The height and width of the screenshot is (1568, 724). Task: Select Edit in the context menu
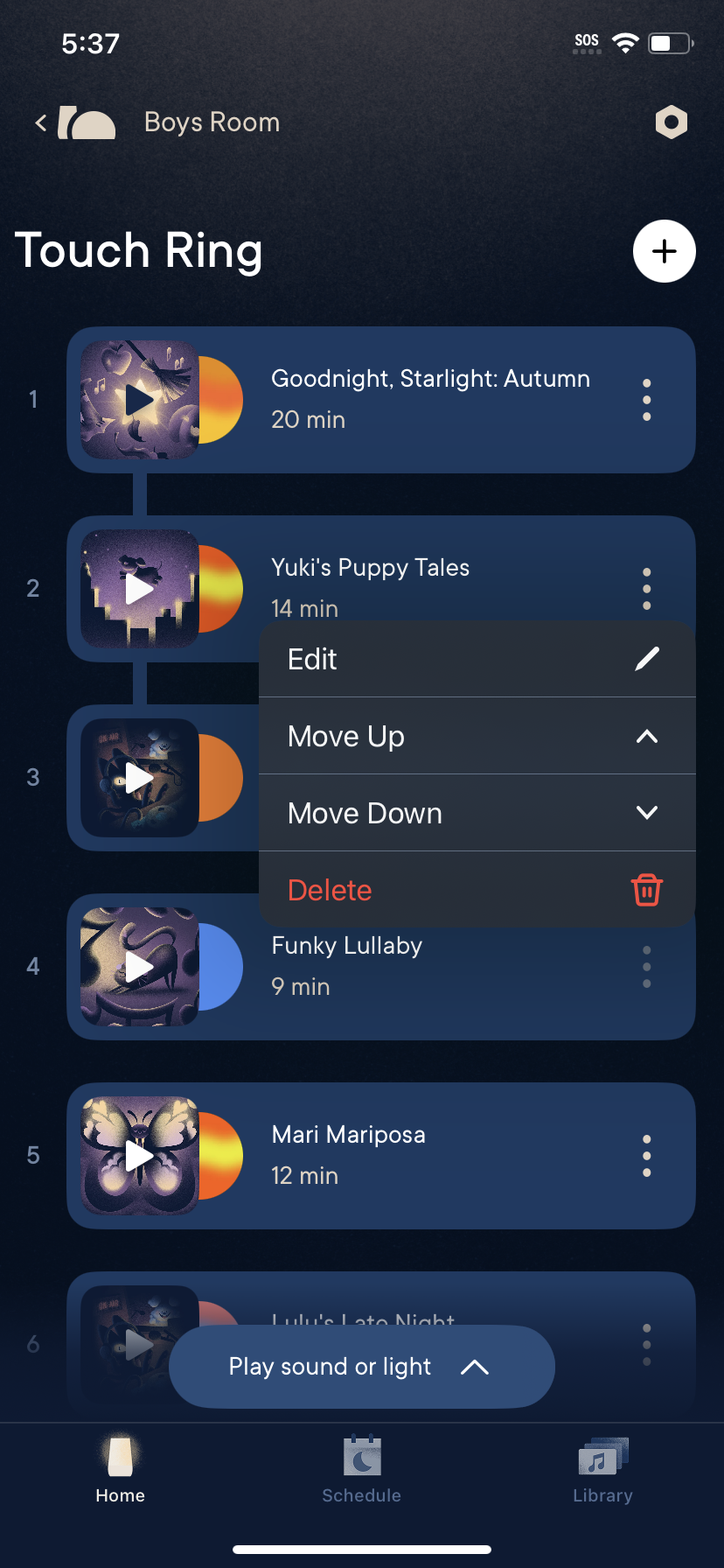tap(477, 659)
